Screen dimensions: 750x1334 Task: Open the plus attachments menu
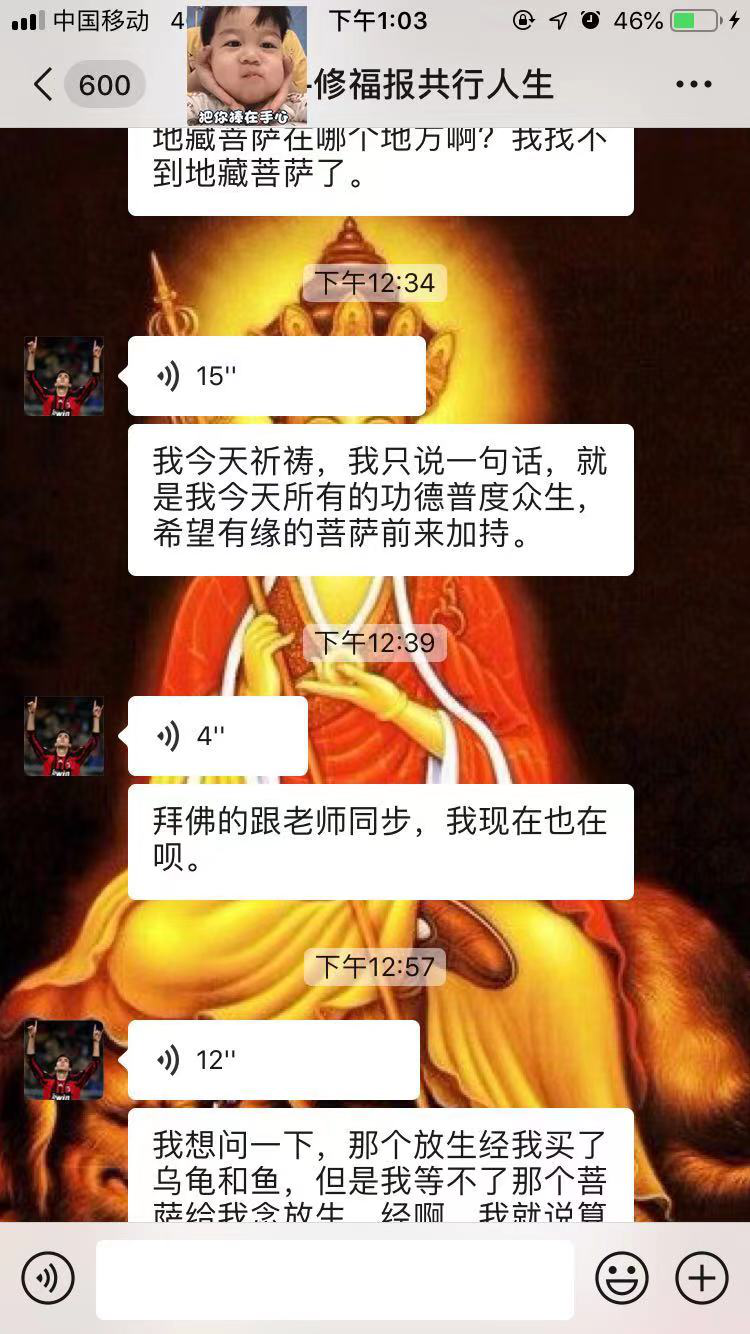coord(702,1278)
